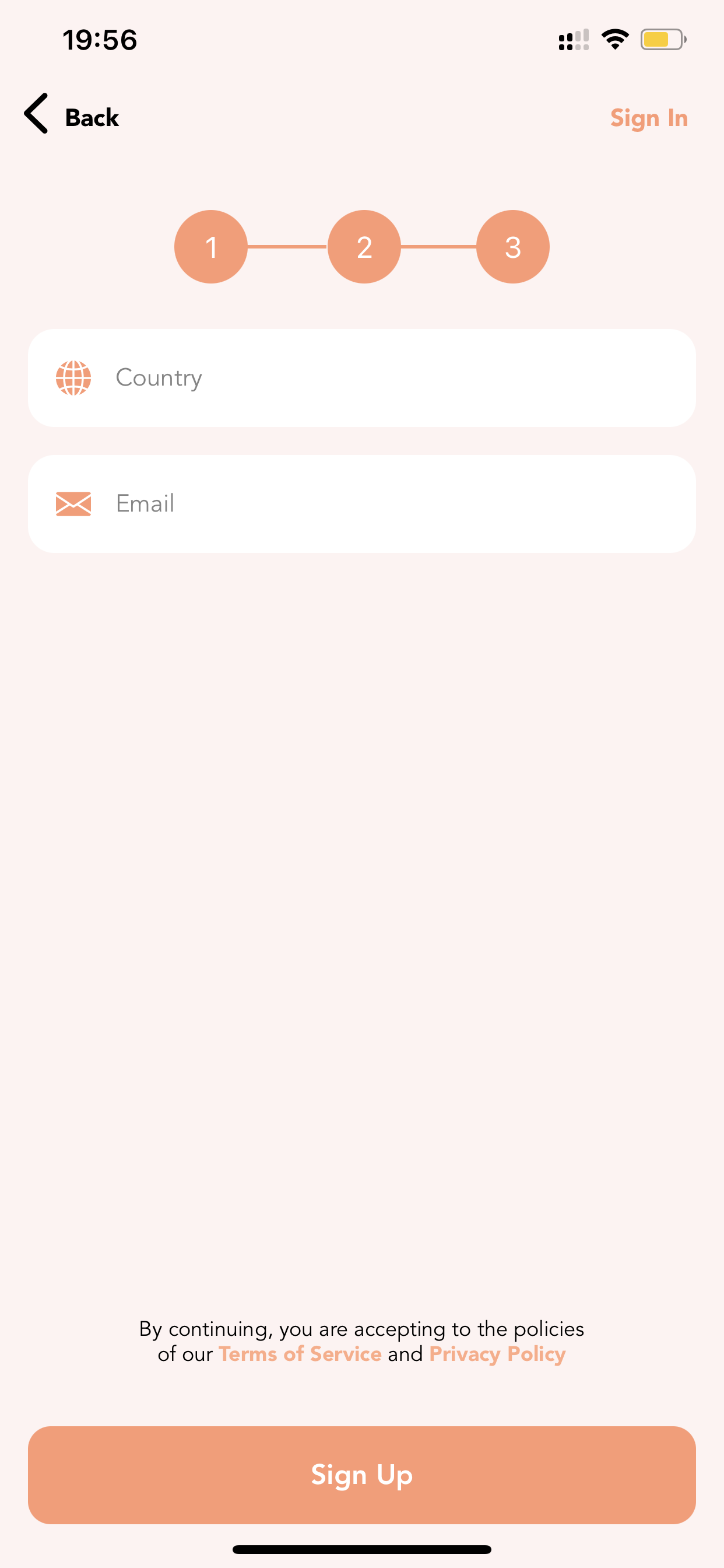Screen dimensions: 724x1568
Task: Focus the Email input field
Action: click(x=362, y=504)
